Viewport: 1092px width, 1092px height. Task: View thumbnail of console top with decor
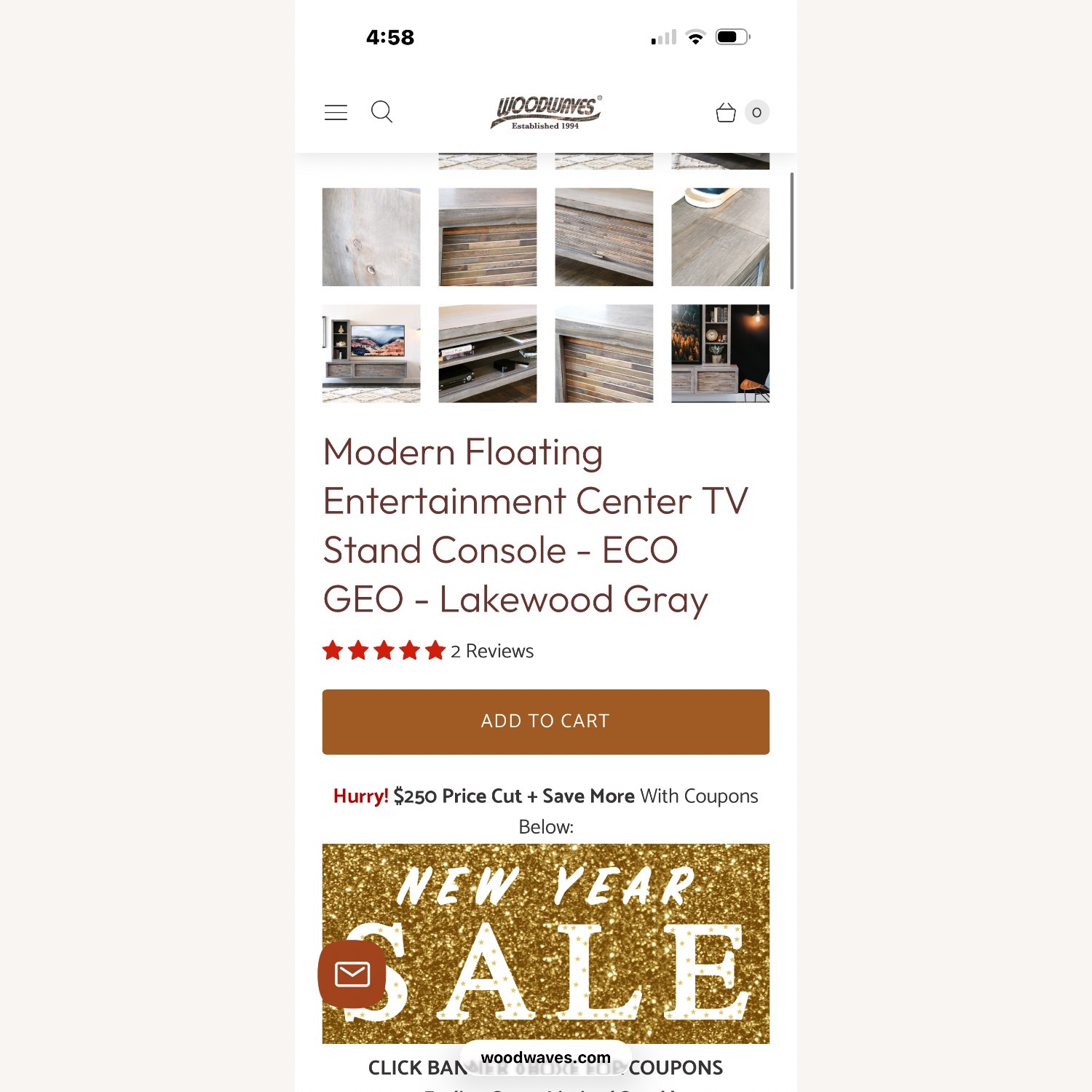[720, 237]
